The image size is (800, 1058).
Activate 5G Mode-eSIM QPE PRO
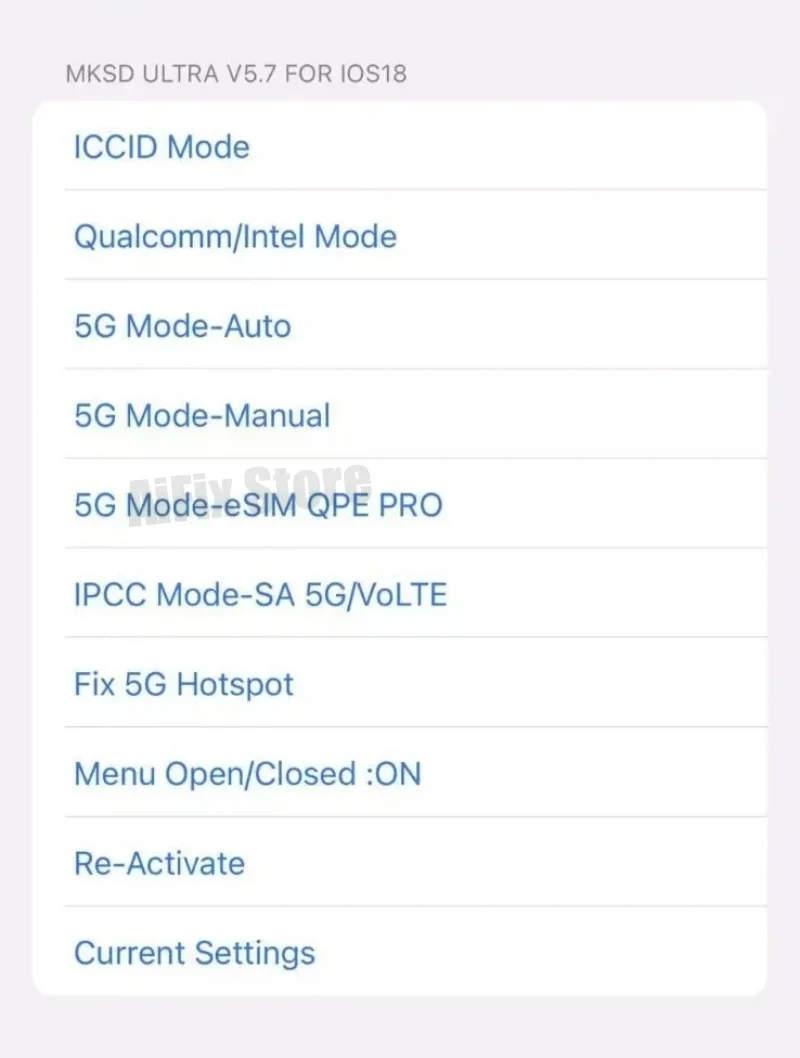(259, 505)
